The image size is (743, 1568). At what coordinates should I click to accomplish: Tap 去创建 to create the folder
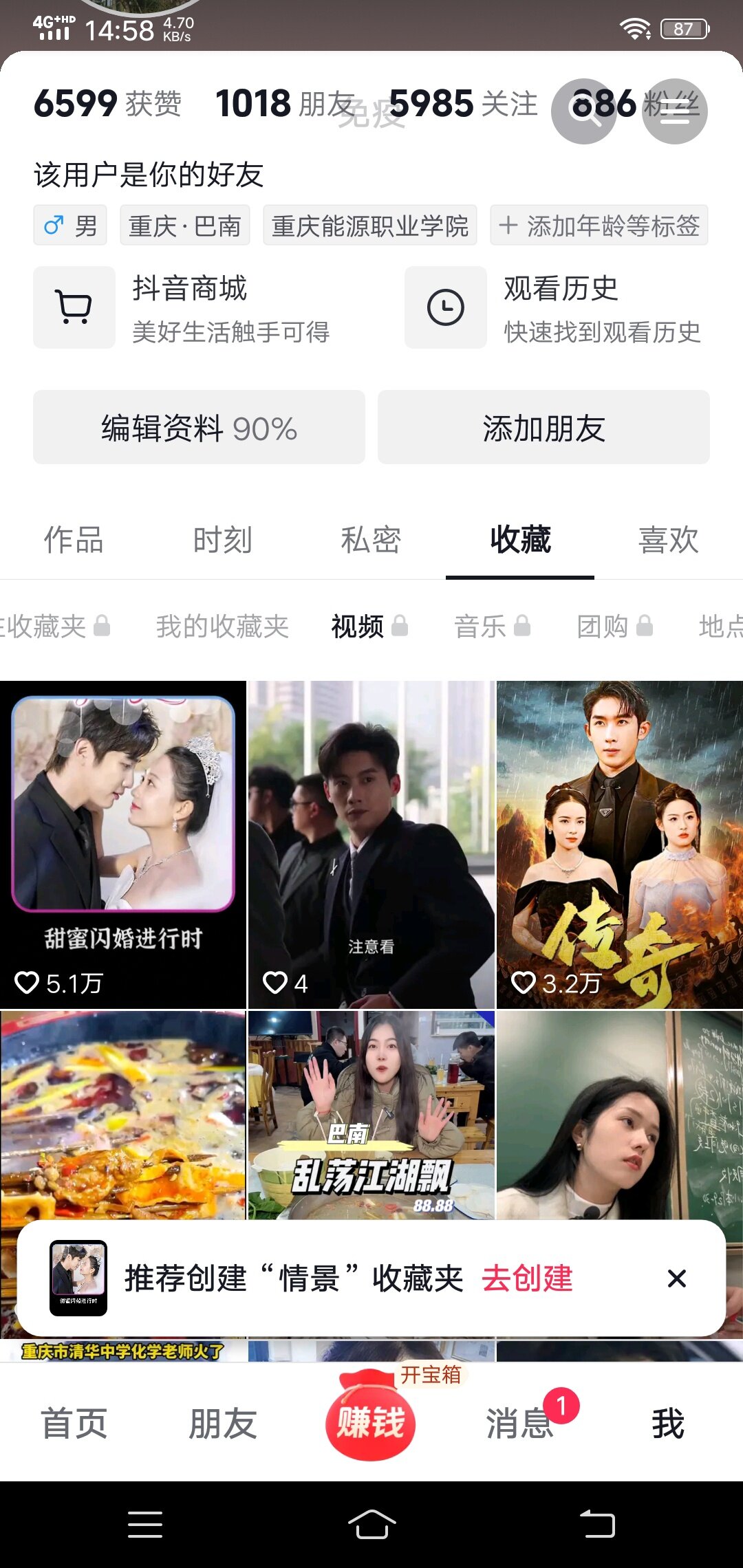coord(527,1278)
